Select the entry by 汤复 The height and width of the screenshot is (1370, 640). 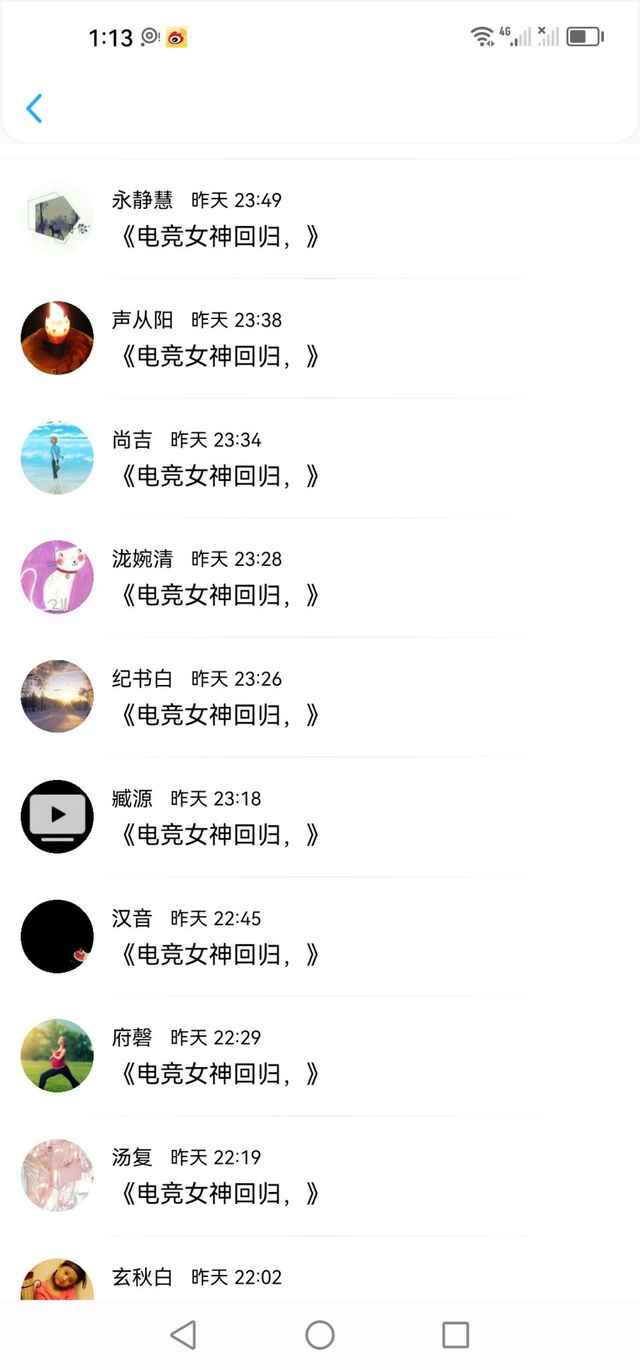320,1176
